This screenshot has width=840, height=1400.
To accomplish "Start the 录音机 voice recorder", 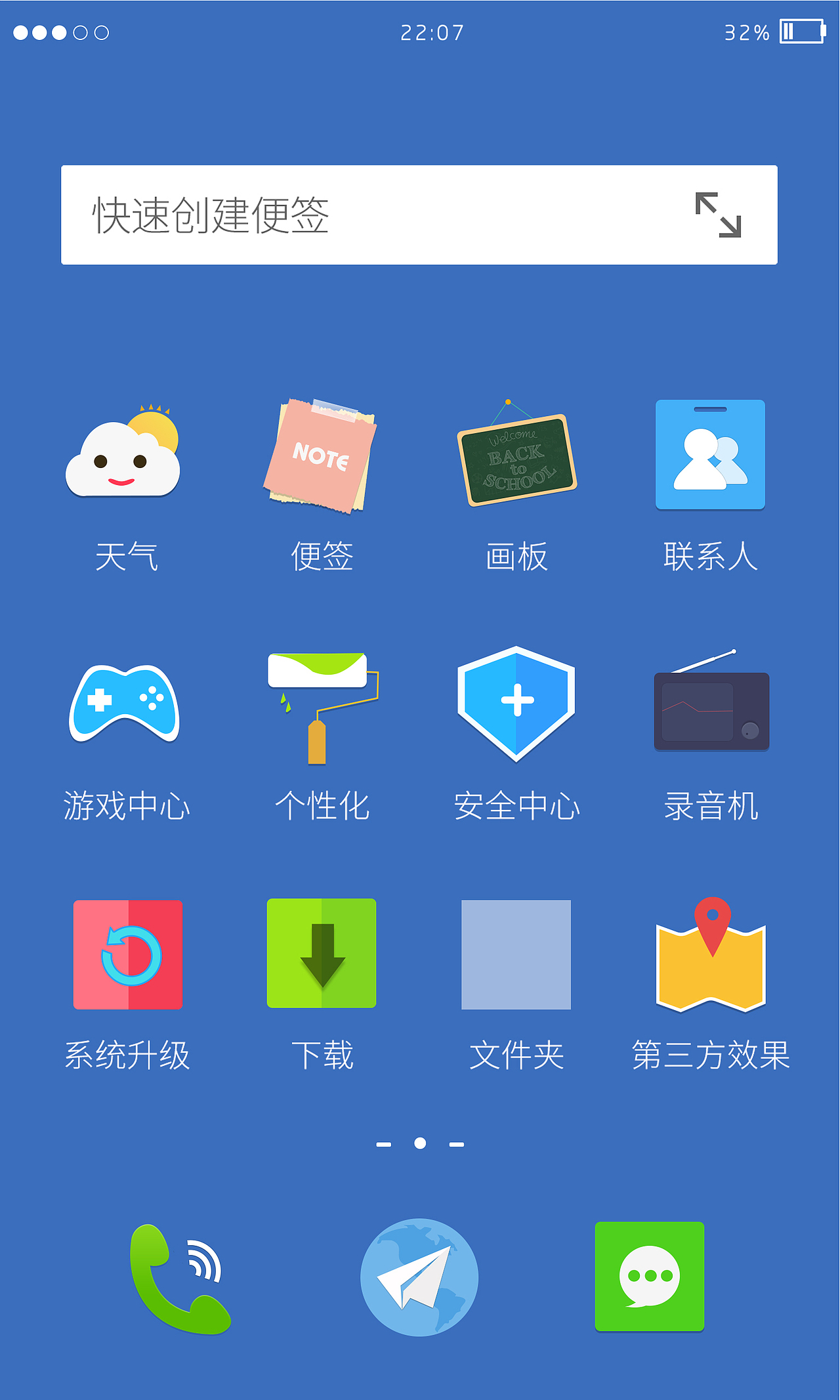I will (x=710, y=709).
